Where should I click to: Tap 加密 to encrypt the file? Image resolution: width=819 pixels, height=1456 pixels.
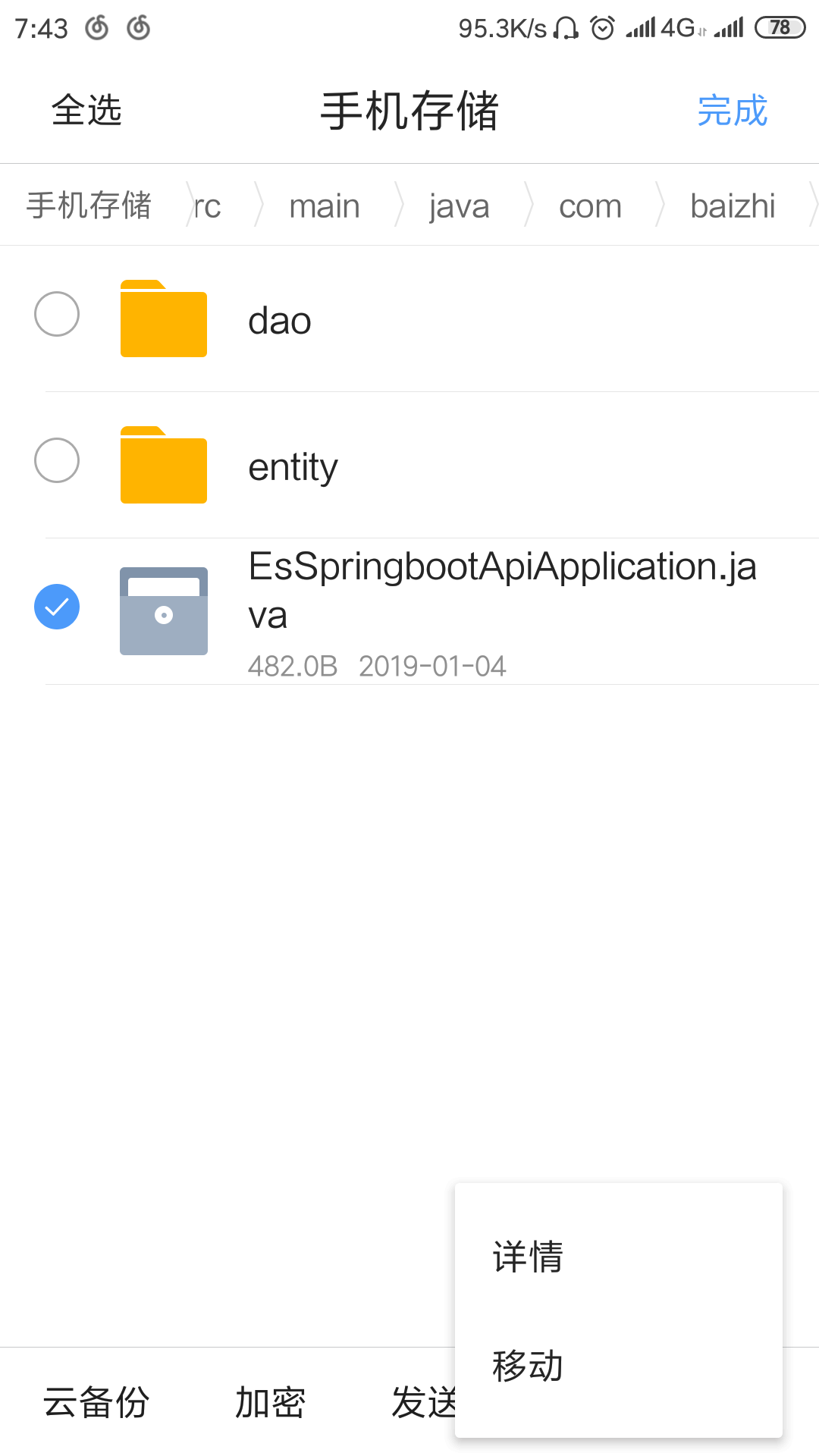(x=270, y=1401)
